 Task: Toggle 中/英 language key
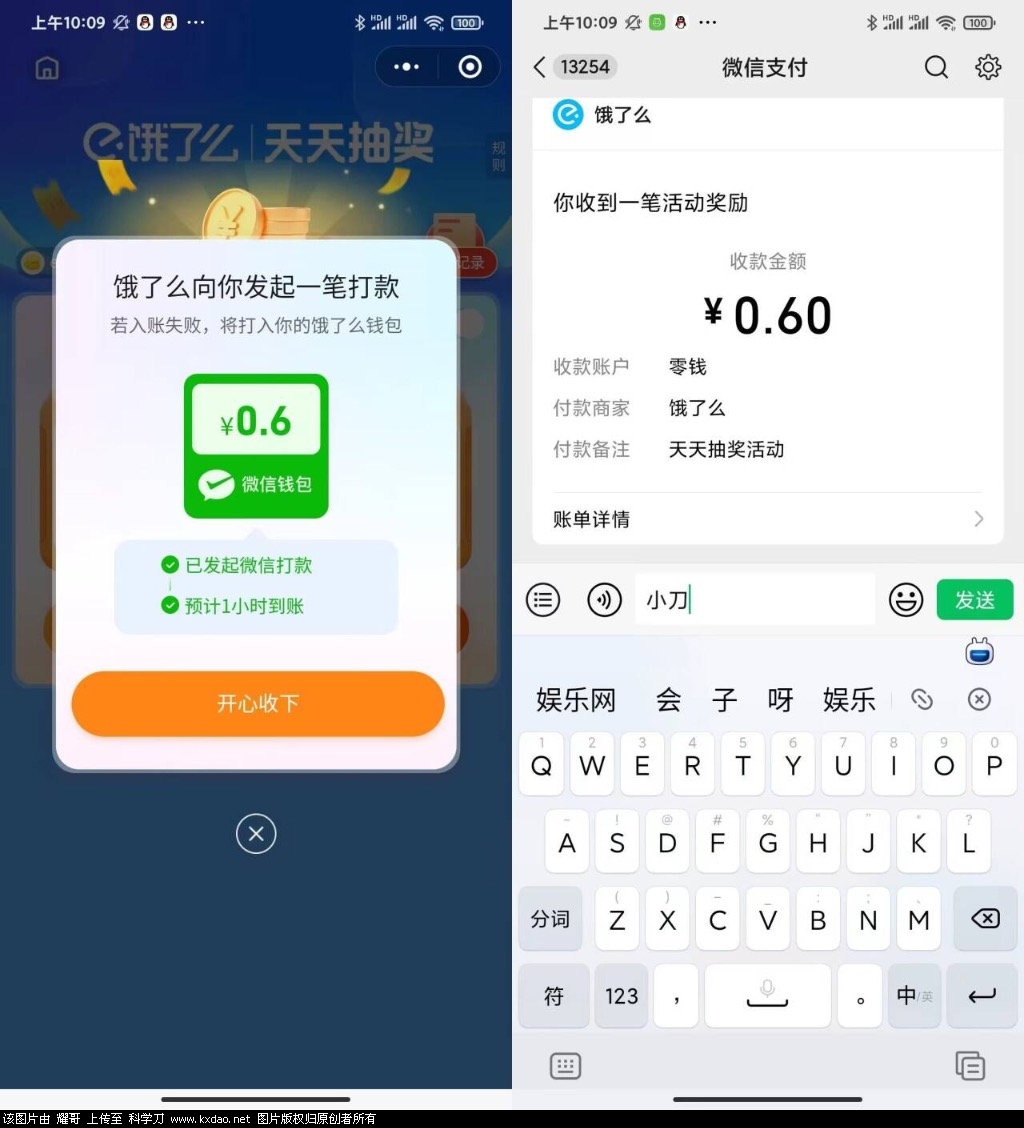(914, 996)
